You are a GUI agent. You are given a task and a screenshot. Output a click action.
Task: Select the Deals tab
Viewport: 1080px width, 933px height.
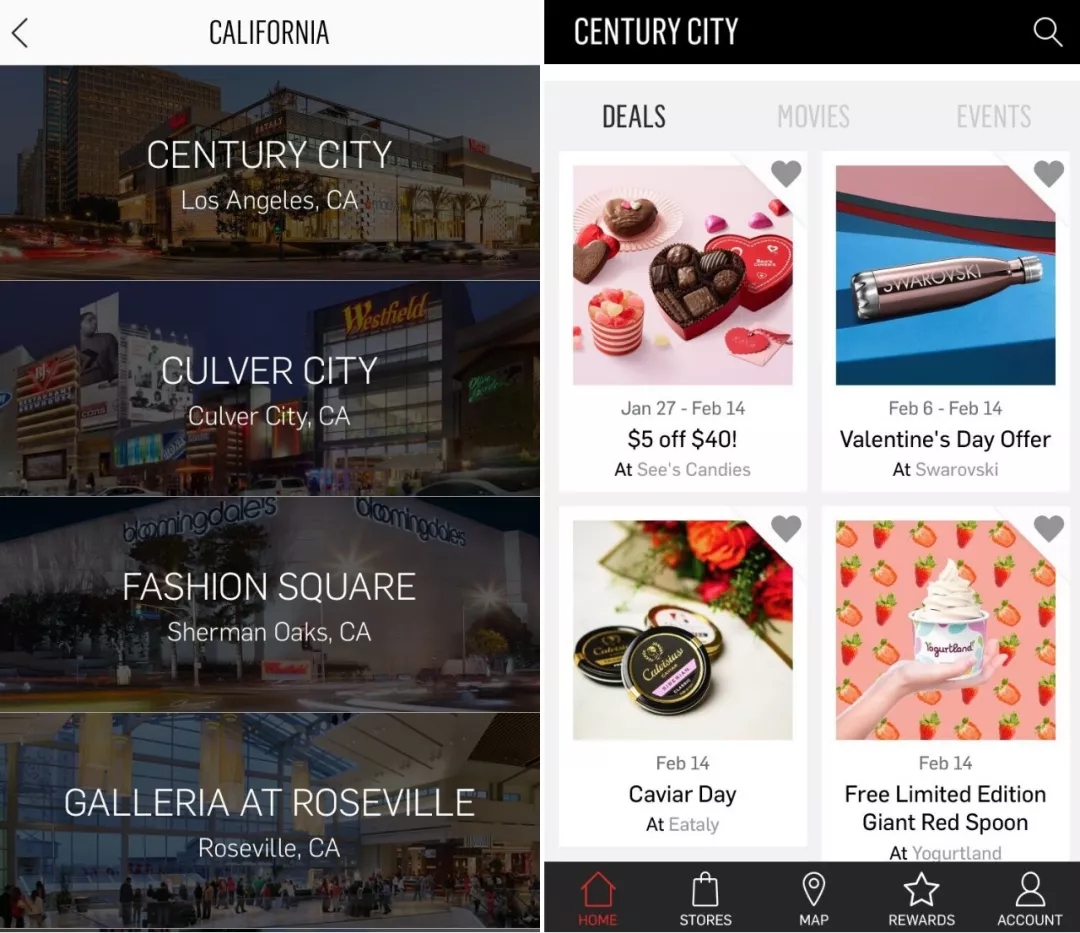pyautogui.click(x=634, y=117)
